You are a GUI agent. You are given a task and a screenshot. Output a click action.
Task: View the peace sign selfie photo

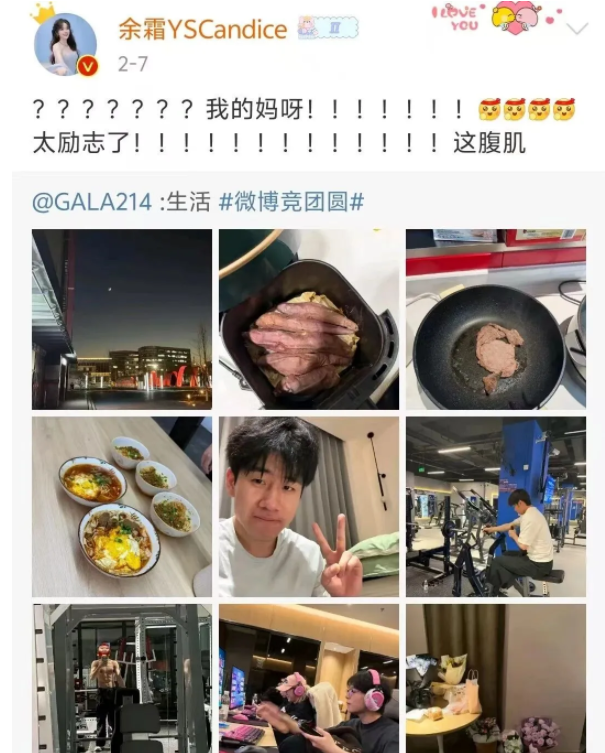pyautogui.click(x=309, y=507)
